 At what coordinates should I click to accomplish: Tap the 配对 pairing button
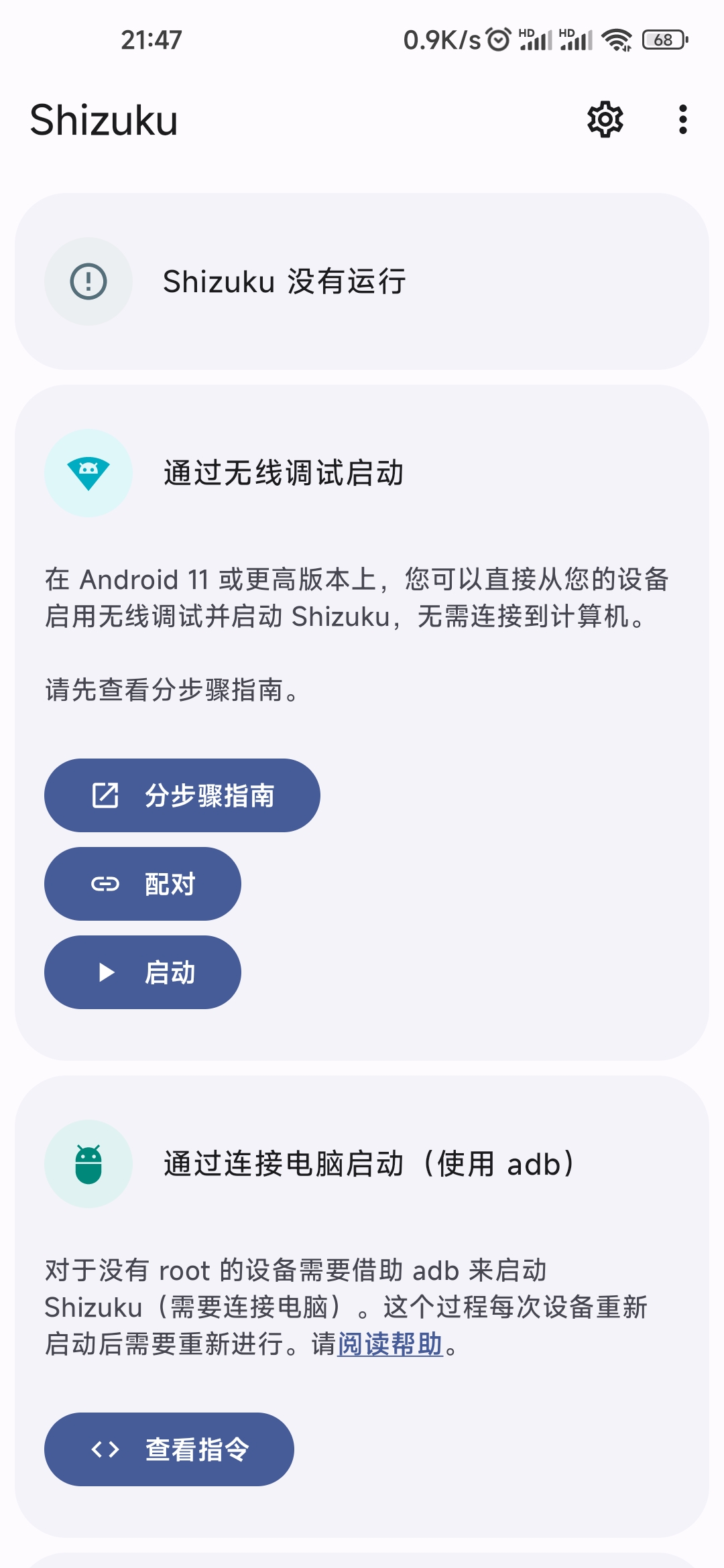click(143, 884)
